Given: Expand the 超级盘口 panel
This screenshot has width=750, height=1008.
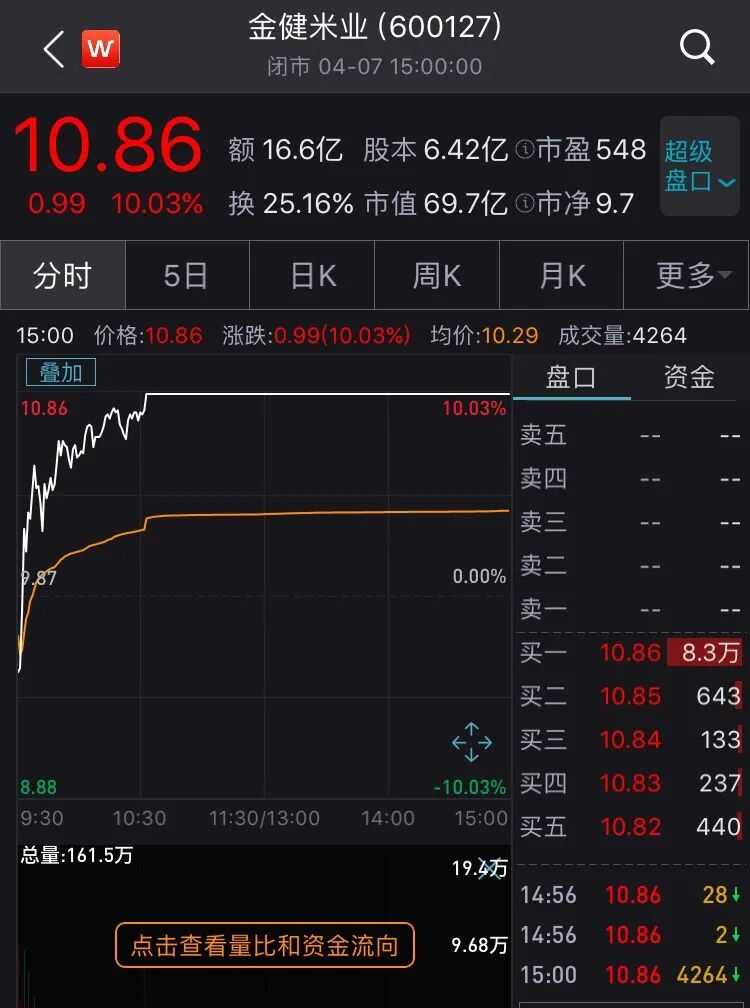Looking at the screenshot, I should [700, 166].
